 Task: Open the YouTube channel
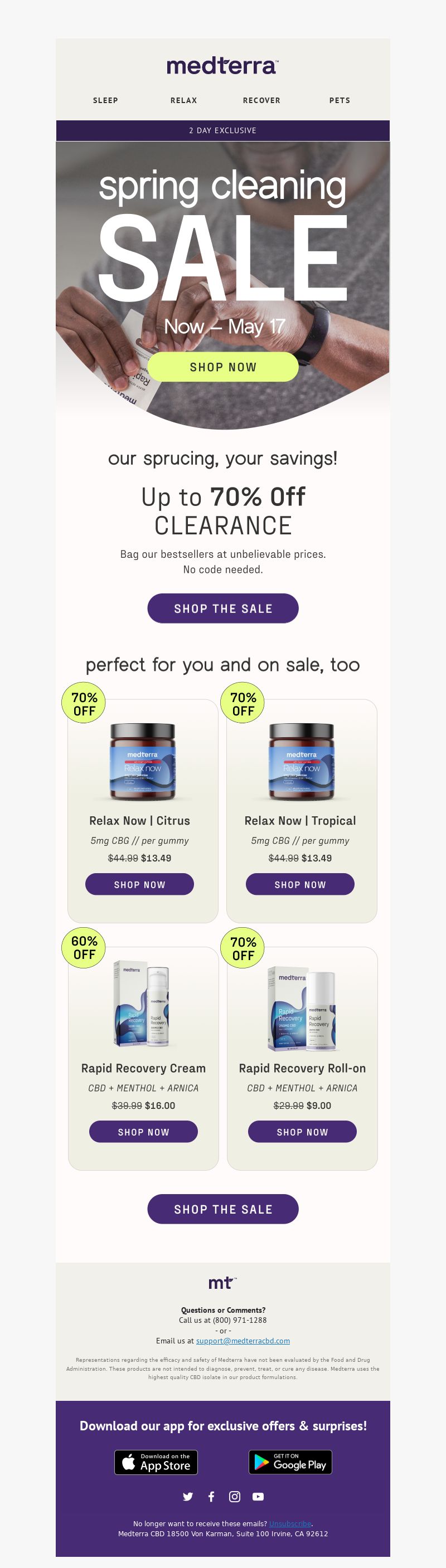click(x=258, y=1496)
